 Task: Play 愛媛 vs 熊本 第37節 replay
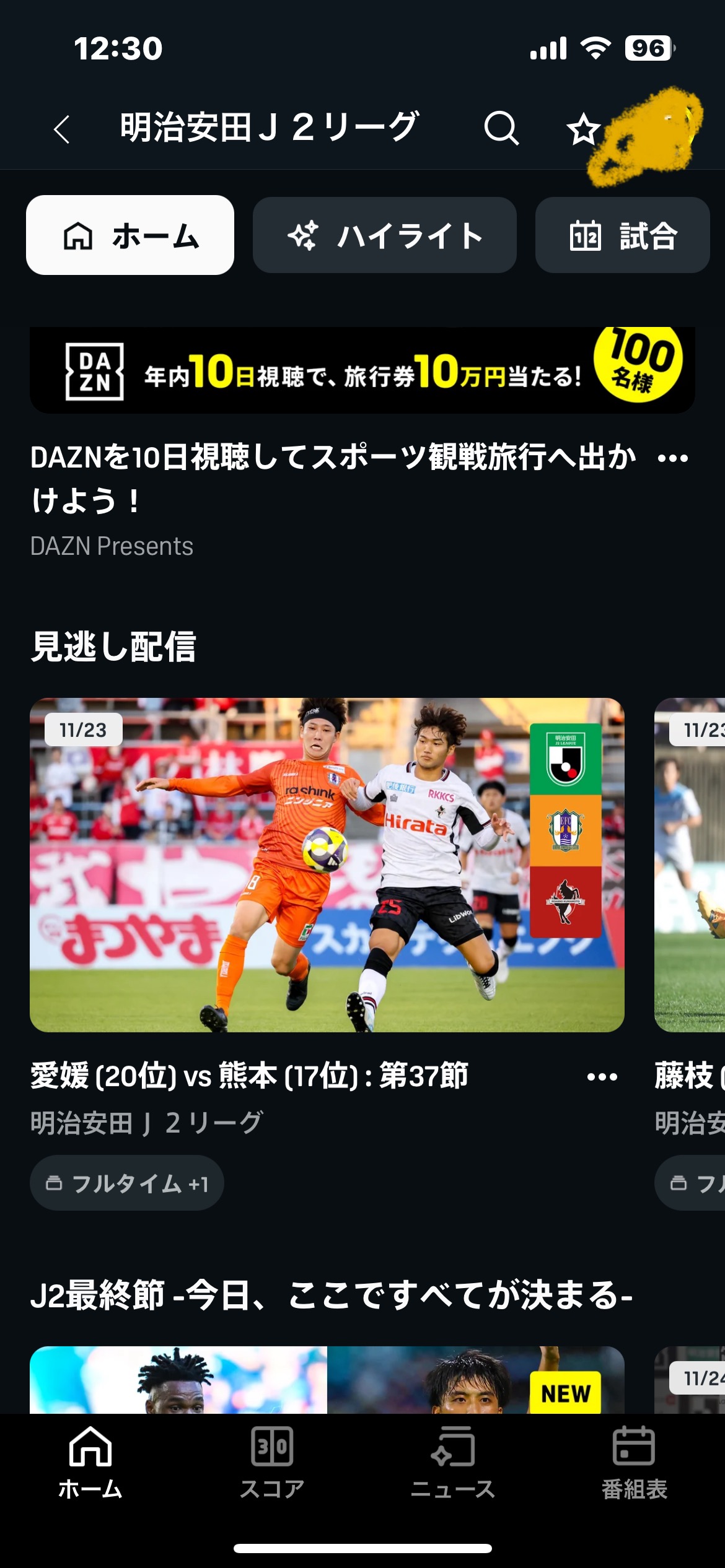tap(327, 865)
